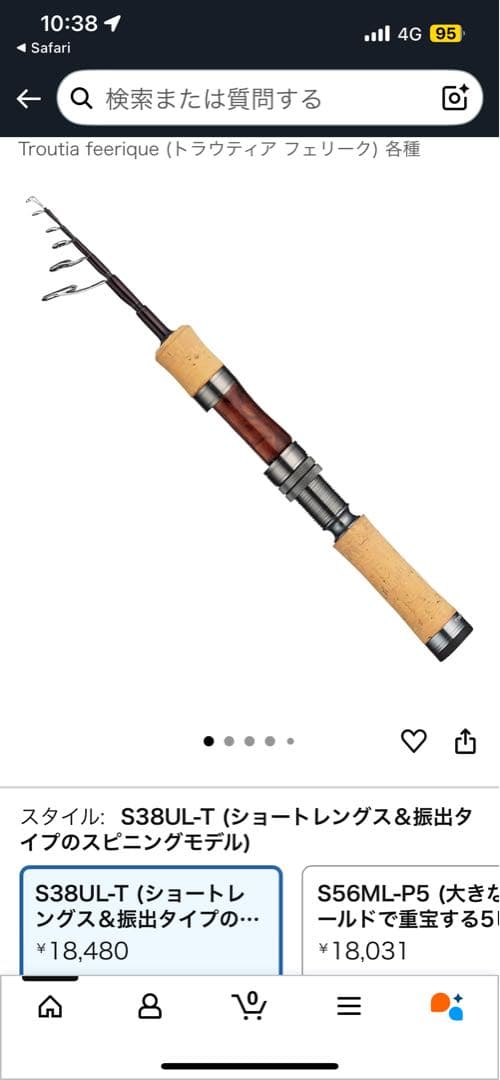This screenshot has width=500, height=1080.
Task: Return to Safari via the breadcrumb
Action: pos(43,48)
